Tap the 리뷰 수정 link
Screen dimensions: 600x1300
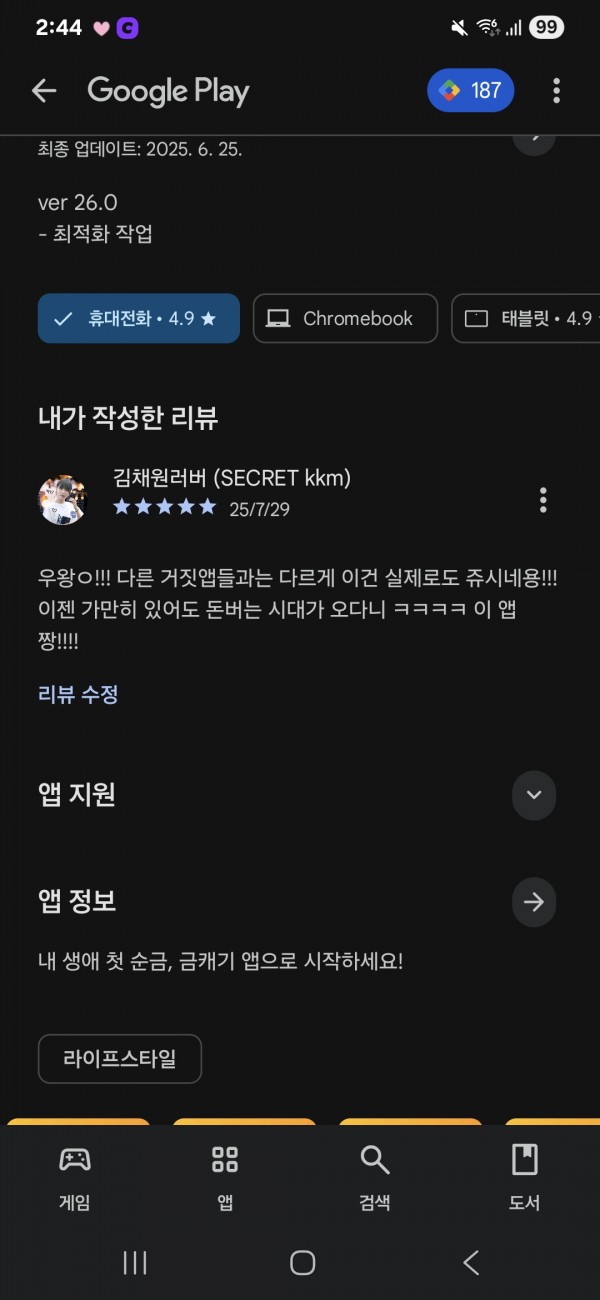[x=78, y=694]
